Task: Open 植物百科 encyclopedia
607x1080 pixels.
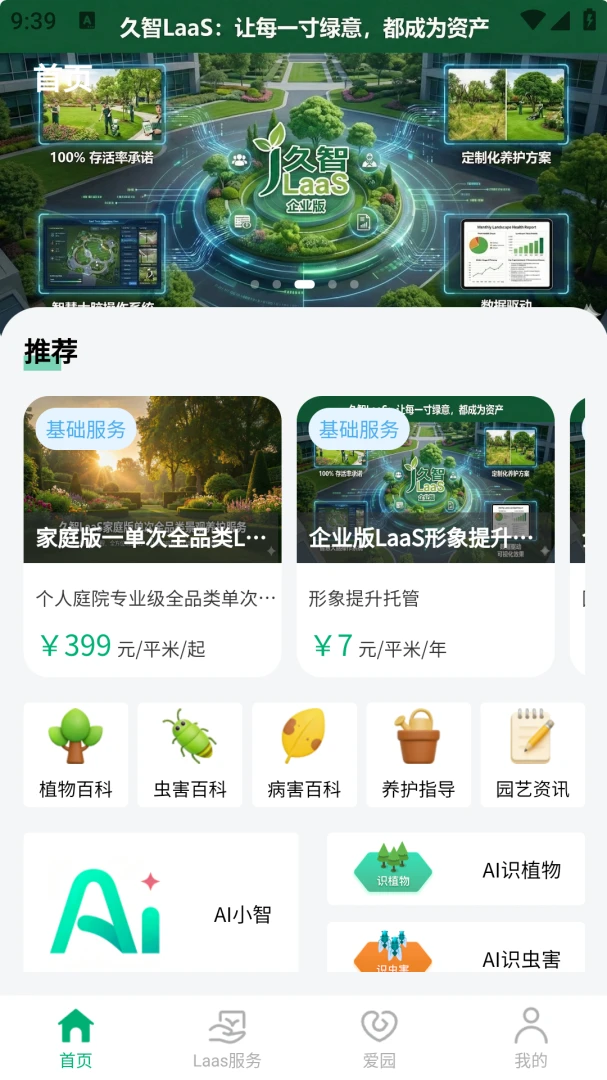Action: (76, 754)
